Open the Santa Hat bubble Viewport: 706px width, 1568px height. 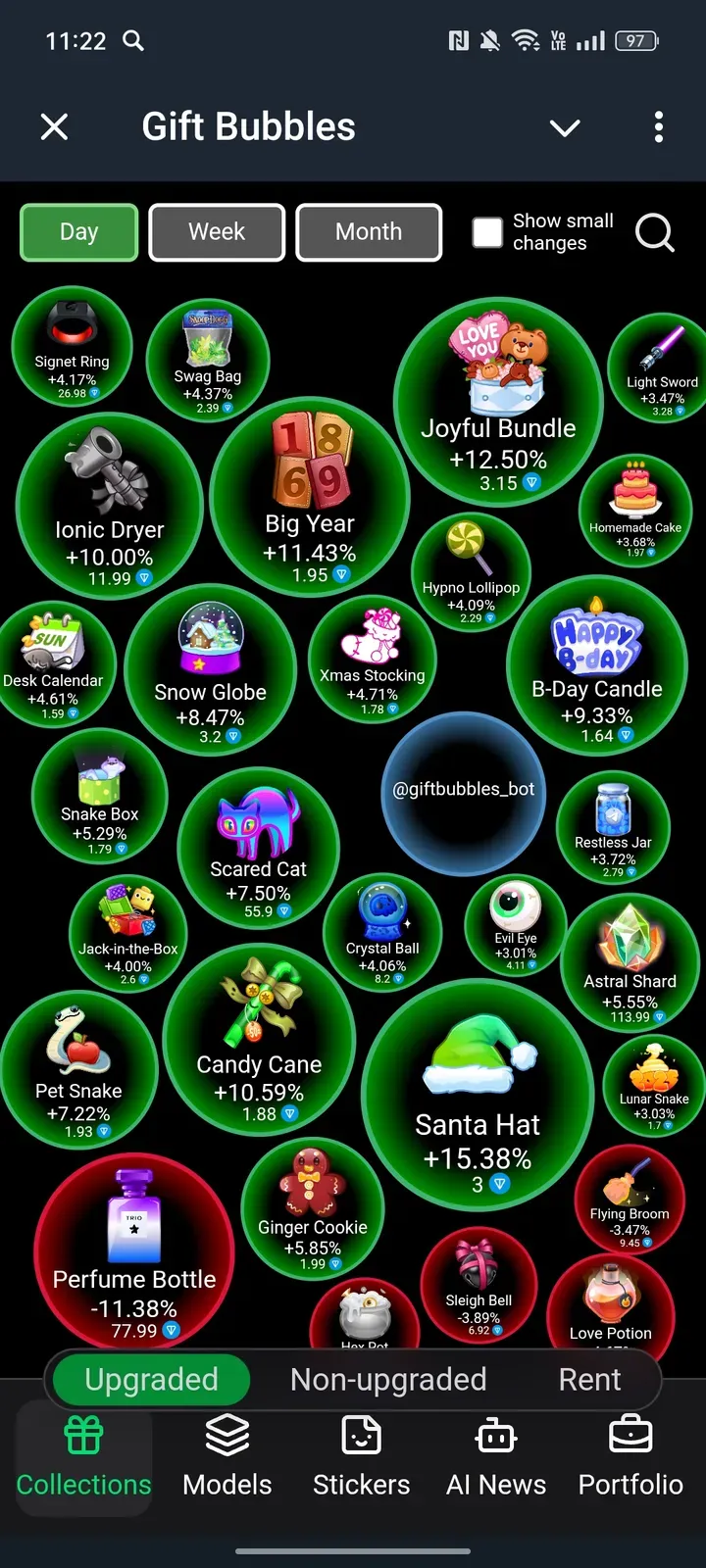(478, 1098)
